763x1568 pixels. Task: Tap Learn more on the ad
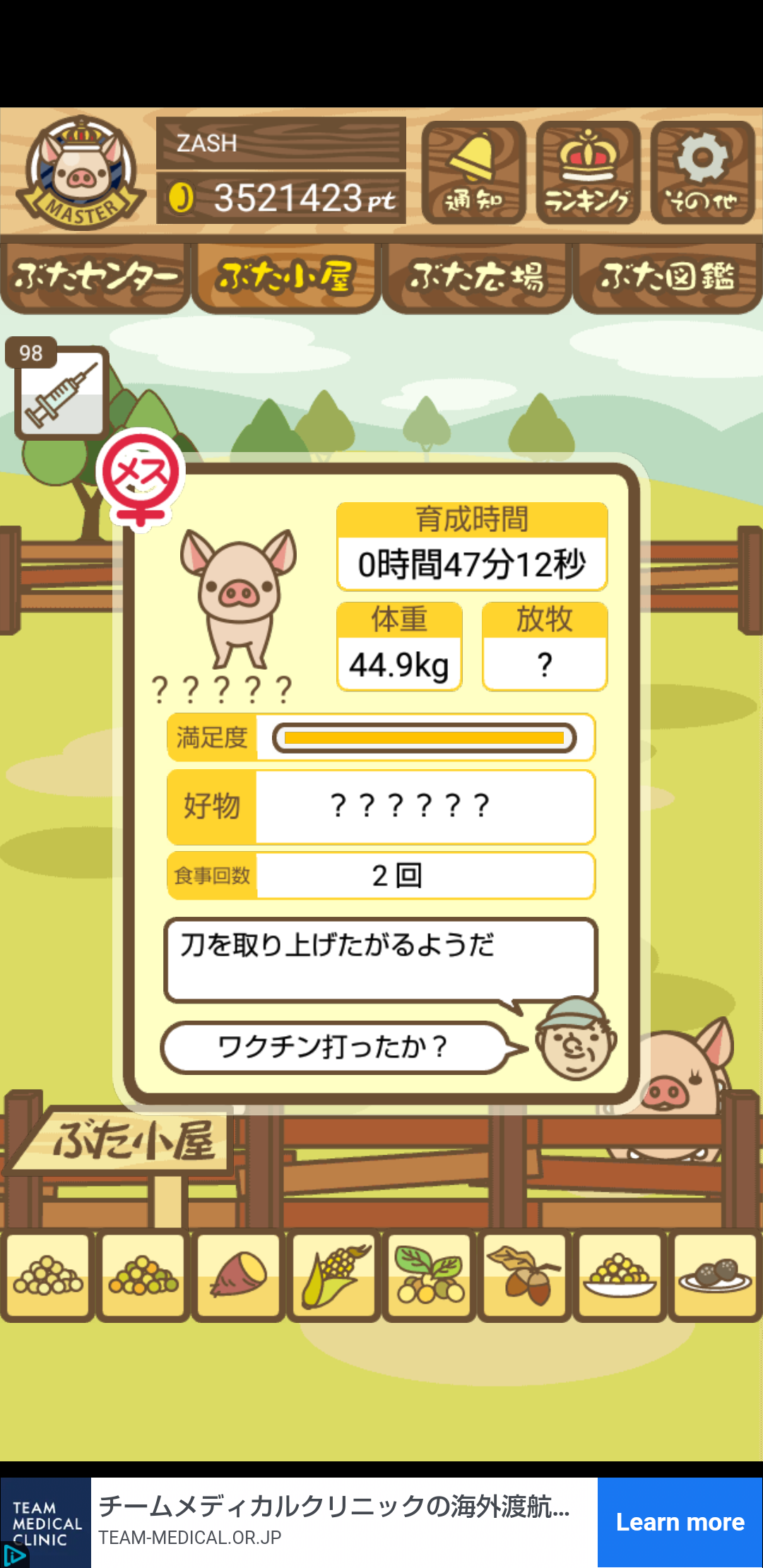pyautogui.click(x=680, y=1522)
